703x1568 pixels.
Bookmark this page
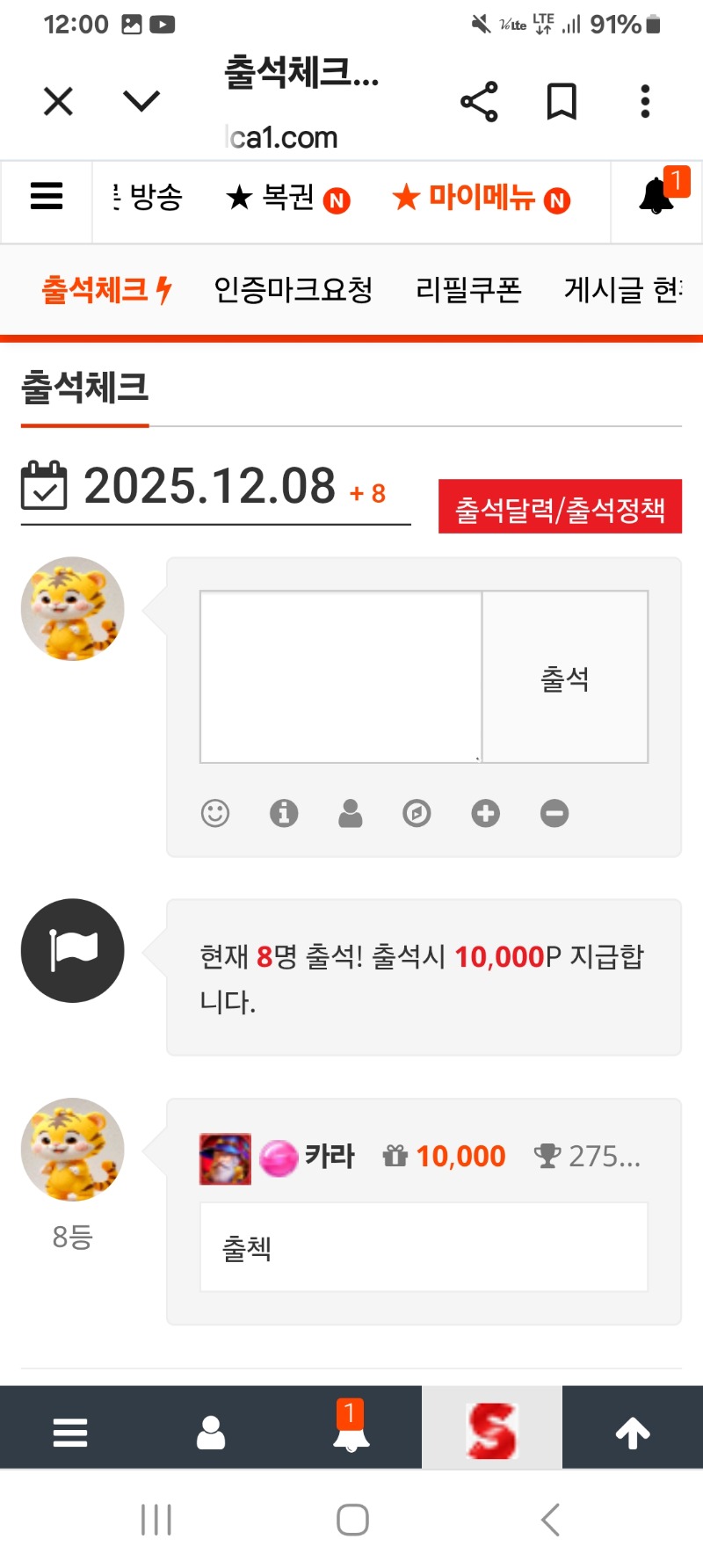(562, 102)
